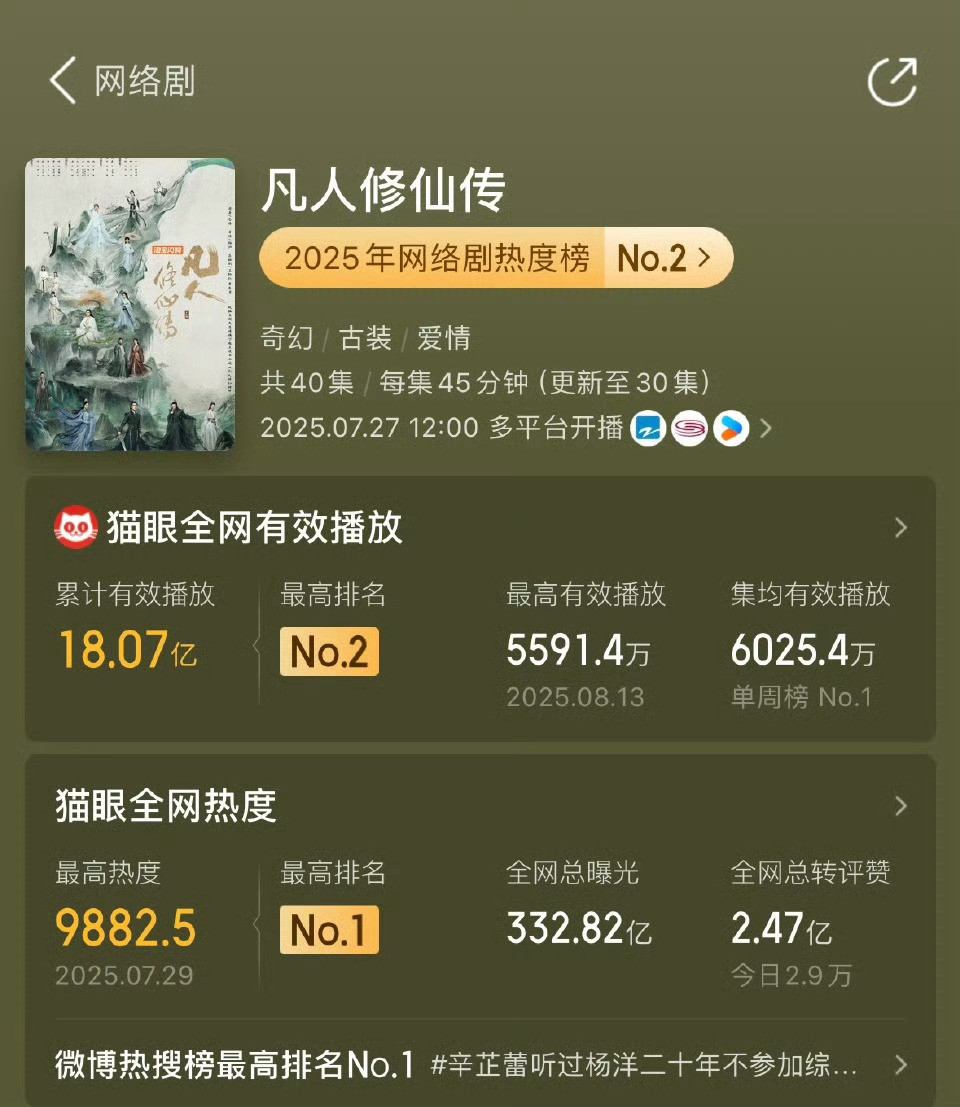
Task: Click the No.1 badge under 最高排名
Action: (x=329, y=931)
